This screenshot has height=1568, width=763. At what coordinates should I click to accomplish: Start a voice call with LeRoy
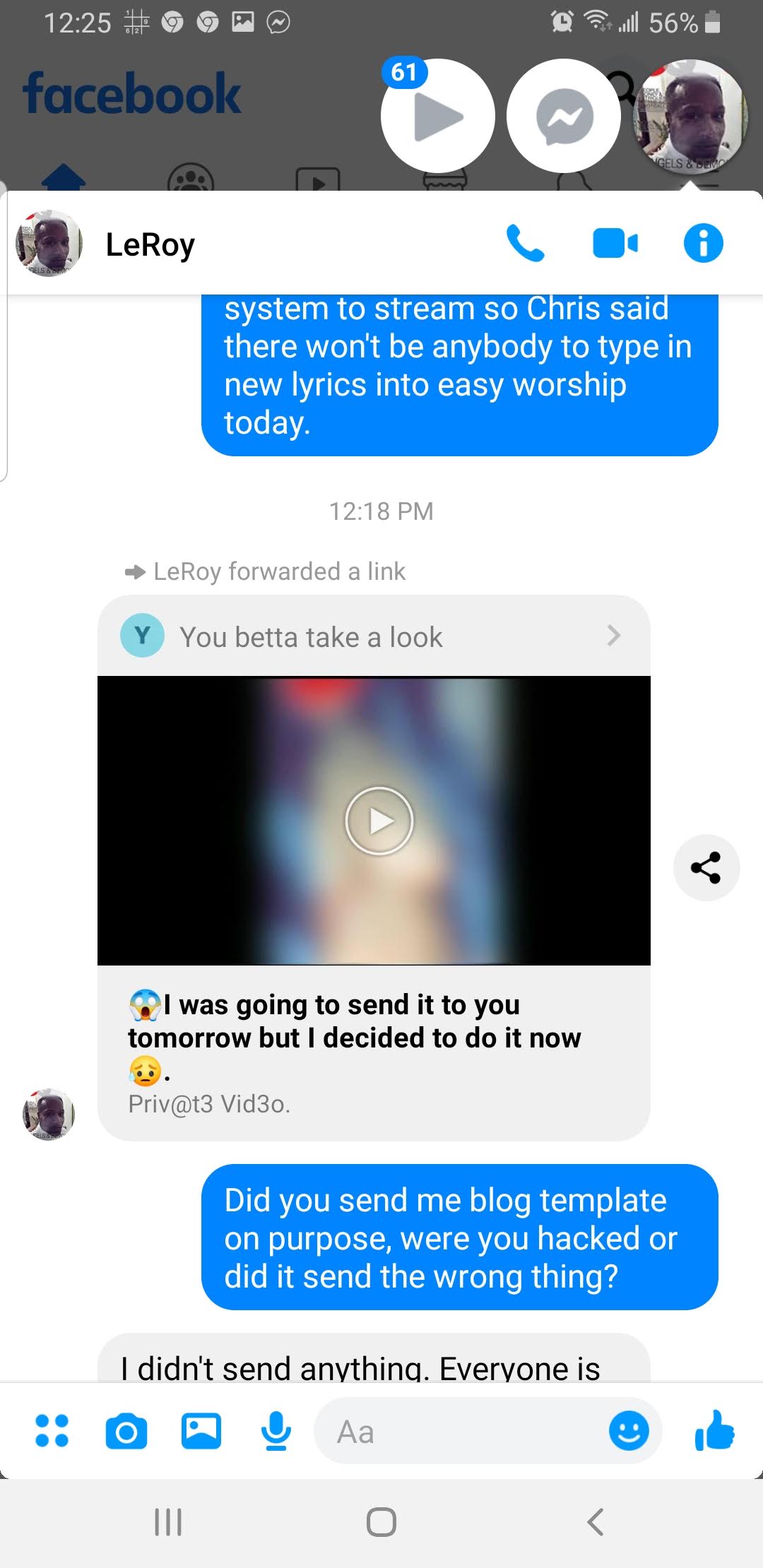(x=525, y=244)
